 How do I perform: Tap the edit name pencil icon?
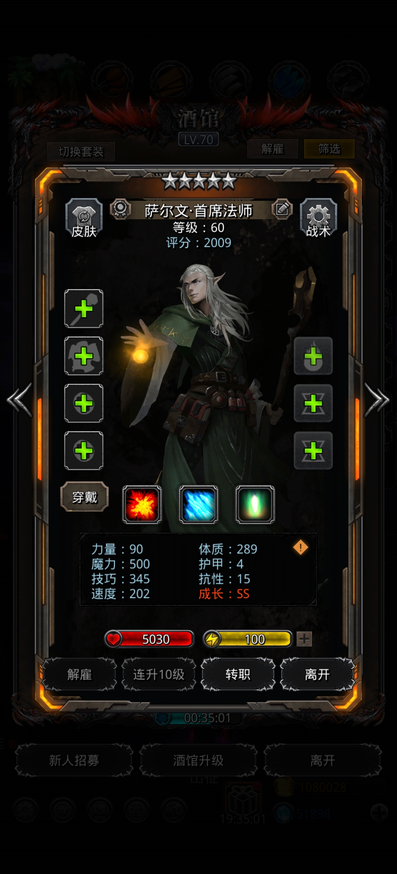(282, 209)
